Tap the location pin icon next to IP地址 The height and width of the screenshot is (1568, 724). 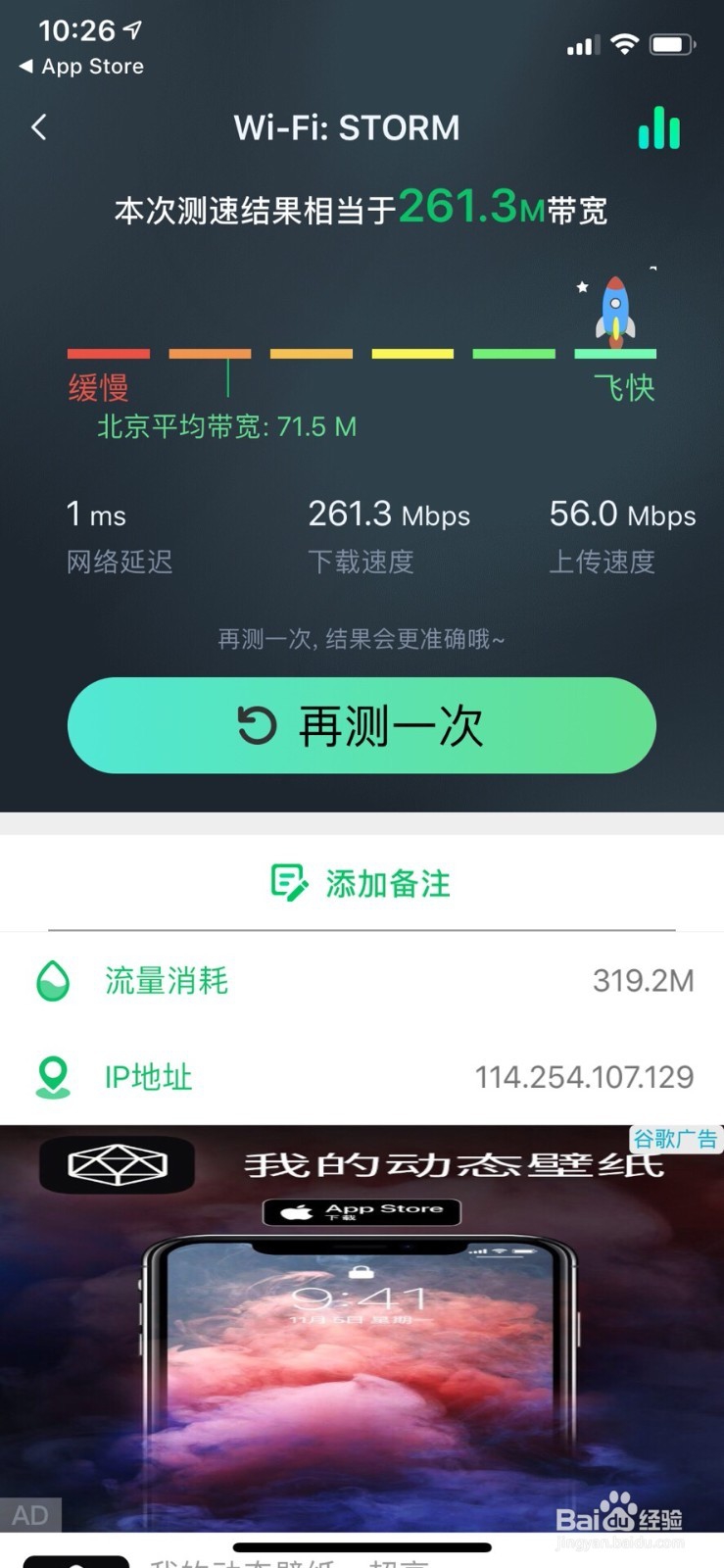(x=52, y=1076)
